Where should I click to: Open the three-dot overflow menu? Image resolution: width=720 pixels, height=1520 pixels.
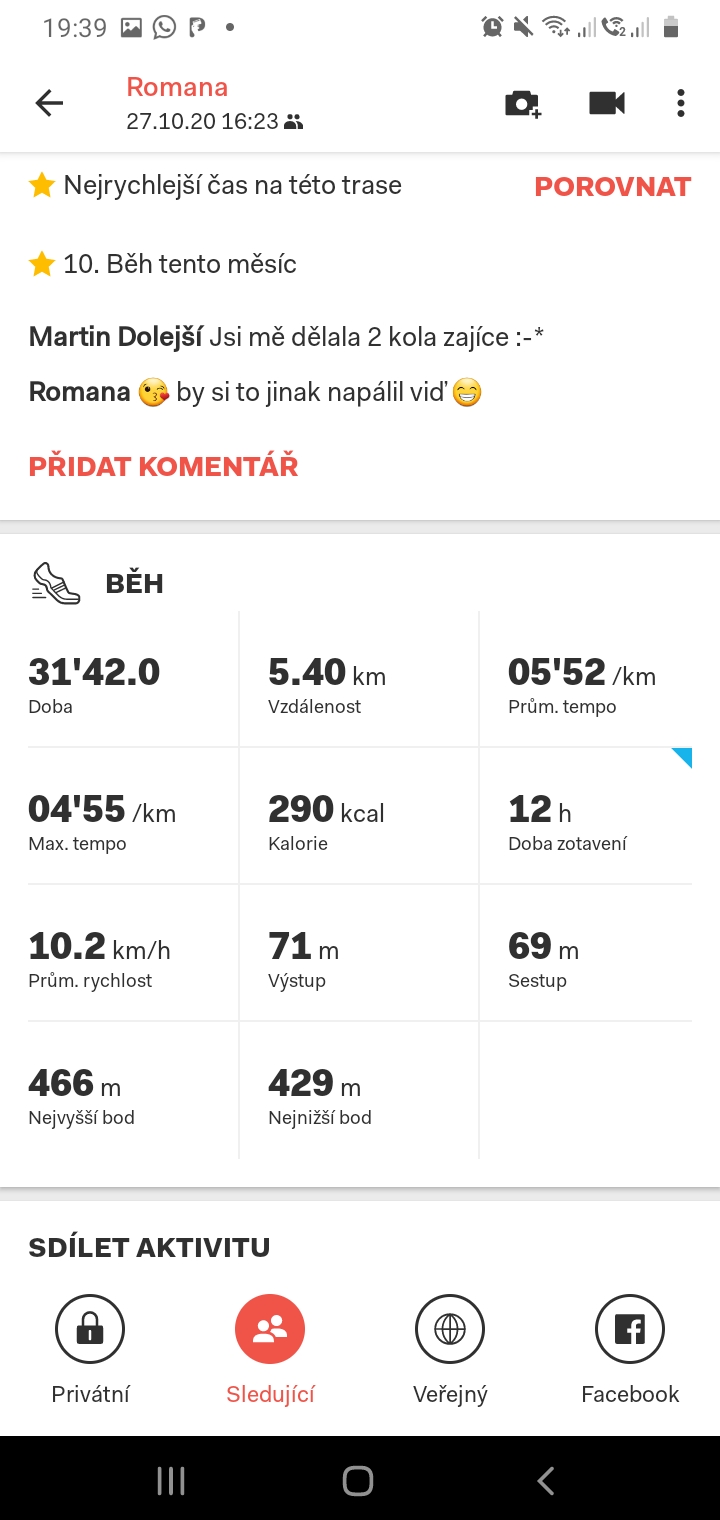(680, 103)
